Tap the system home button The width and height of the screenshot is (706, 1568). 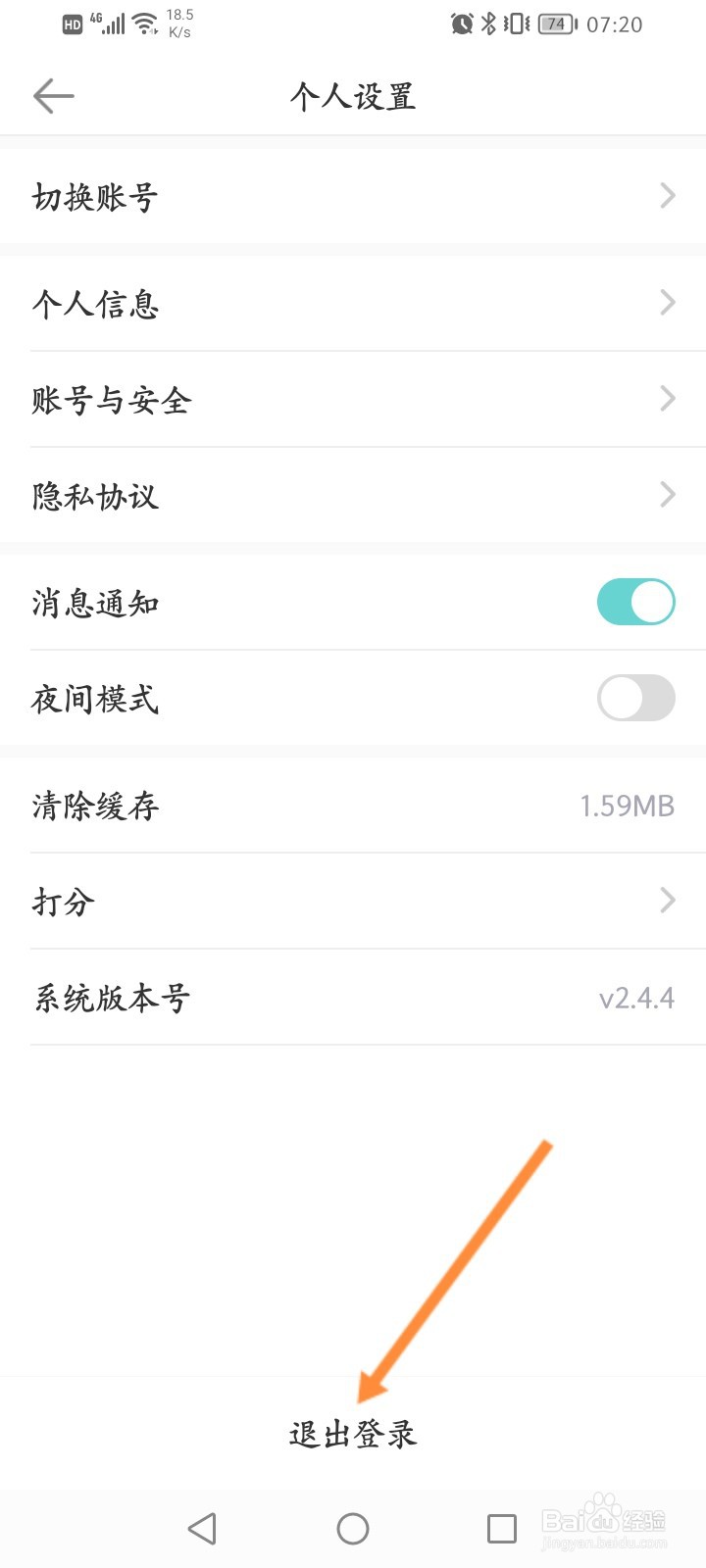click(353, 1529)
